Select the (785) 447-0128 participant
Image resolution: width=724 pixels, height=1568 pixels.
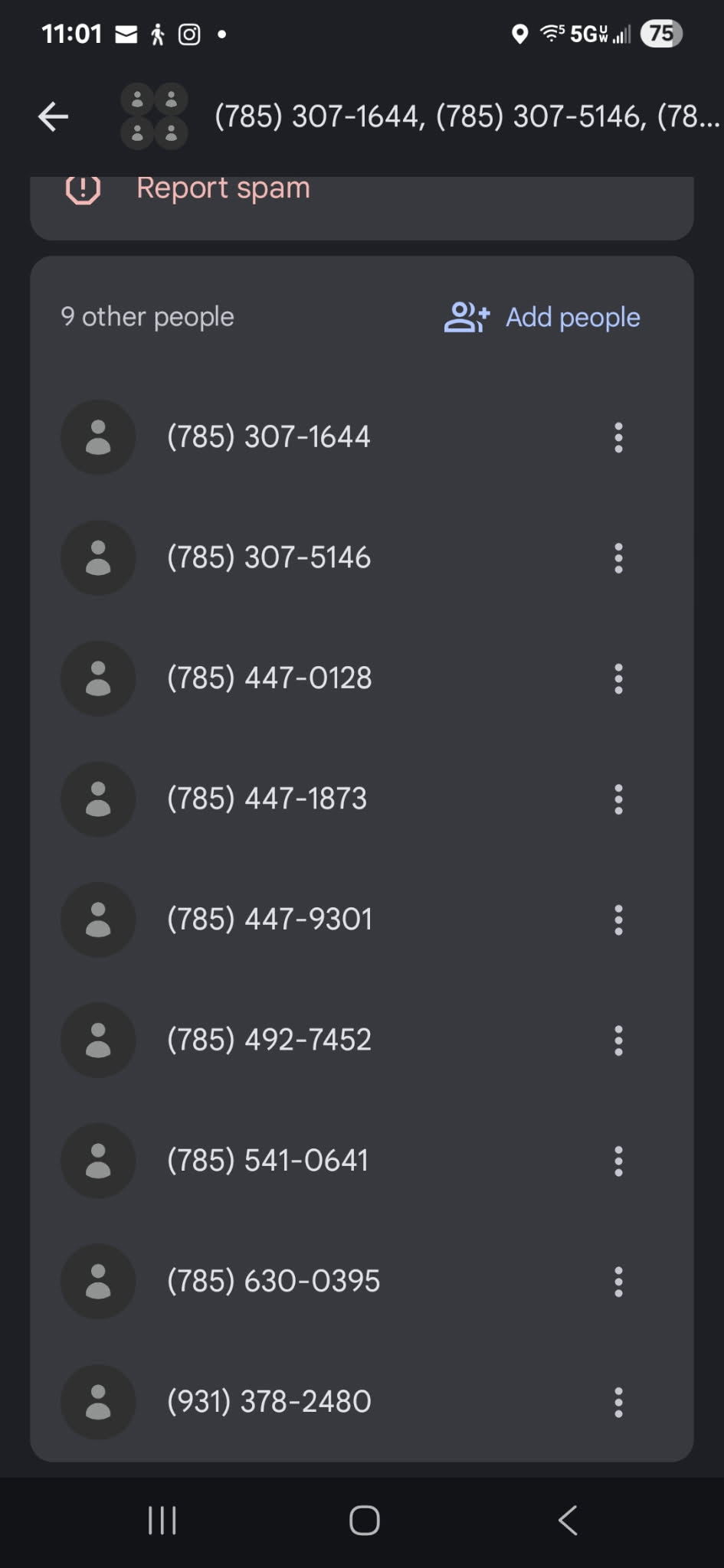(x=269, y=678)
